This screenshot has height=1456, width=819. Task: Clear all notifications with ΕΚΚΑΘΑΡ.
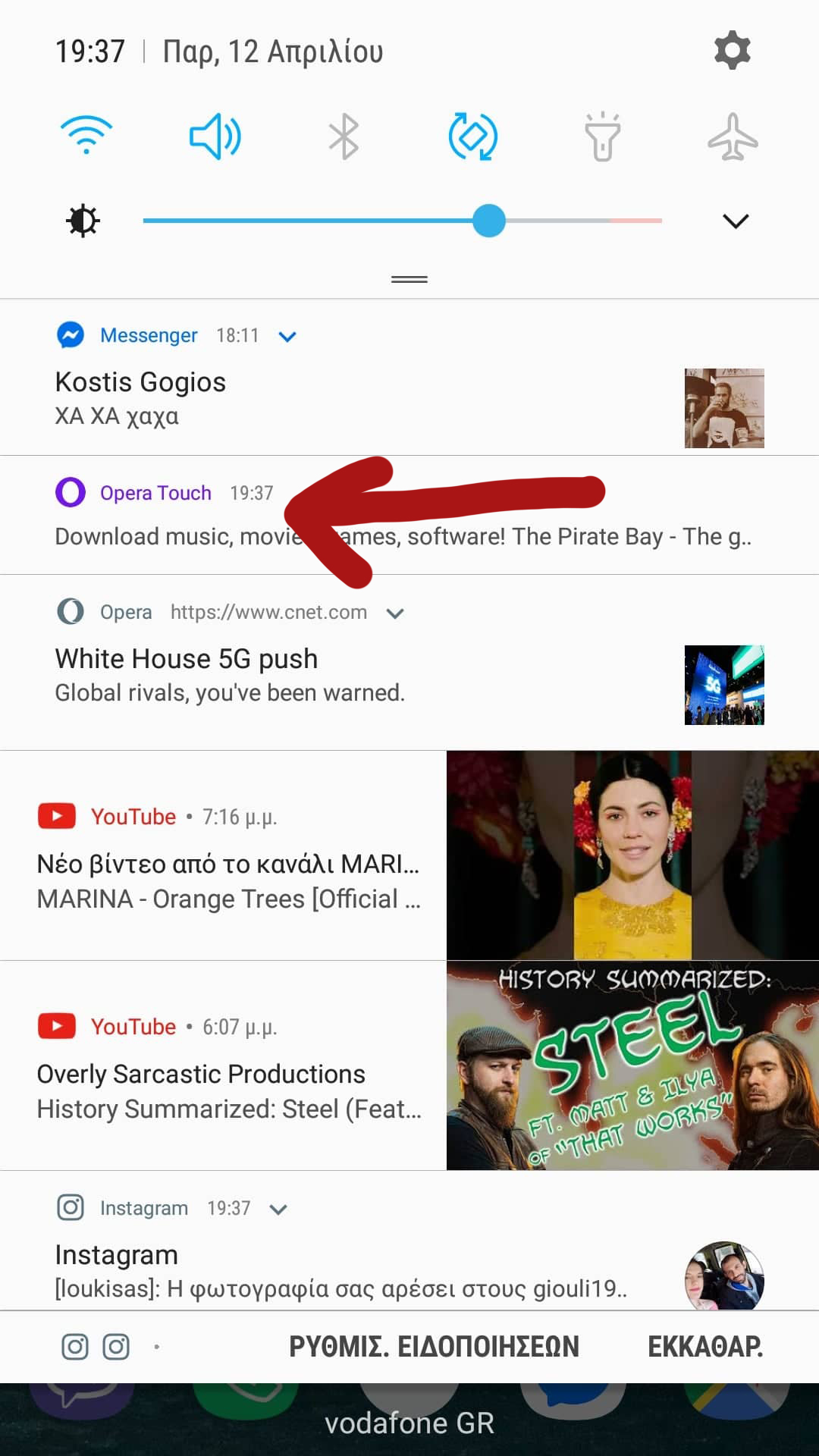tap(704, 1347)
